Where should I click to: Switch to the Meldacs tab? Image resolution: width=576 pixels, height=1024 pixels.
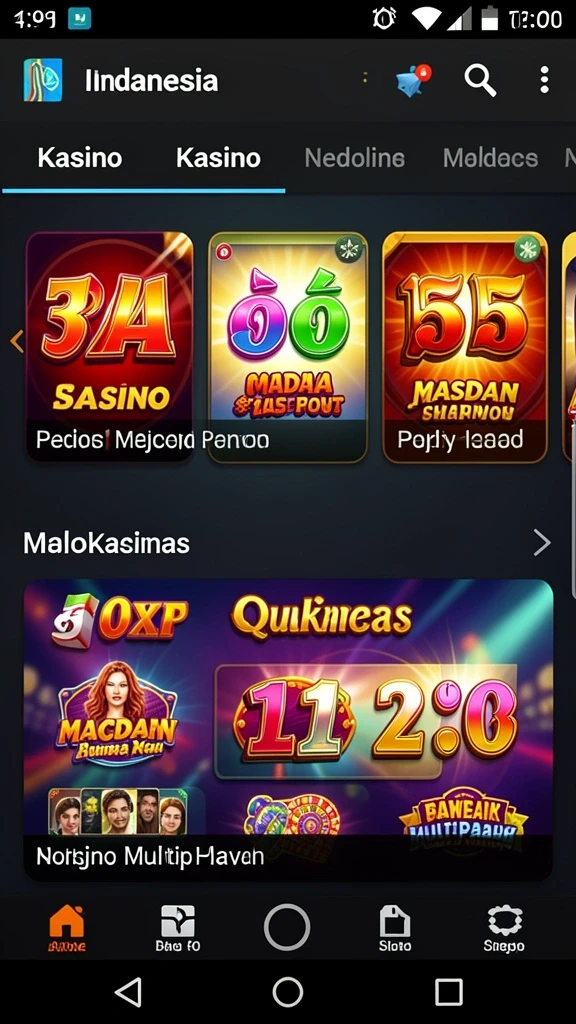pyautogui.click(x=490, y=157)
